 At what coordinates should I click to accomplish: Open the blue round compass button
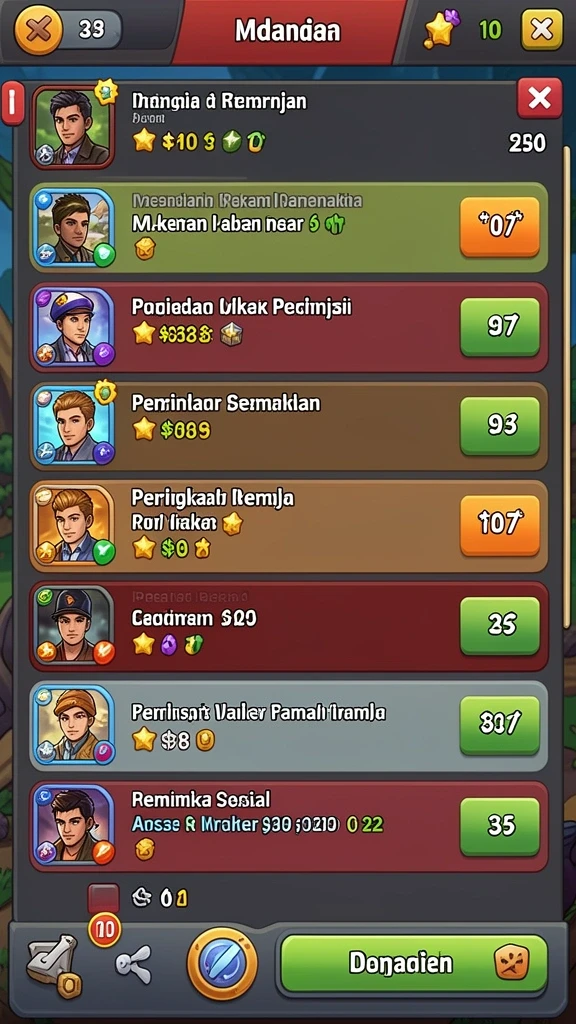coord(222,964)
